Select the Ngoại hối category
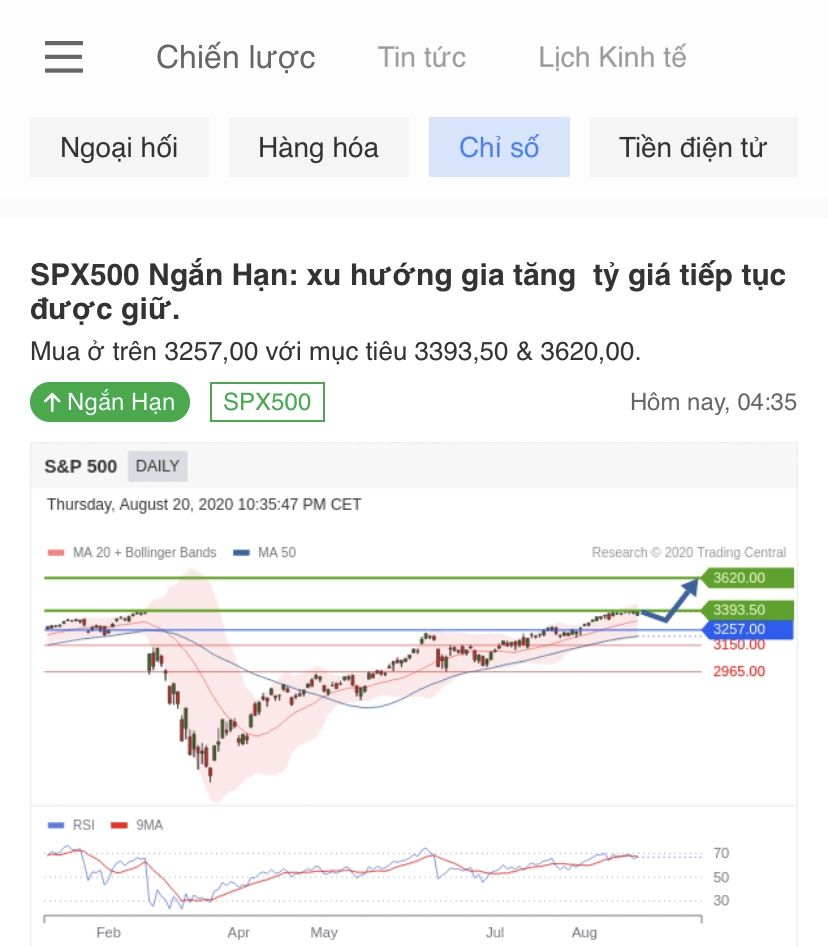828x947 pixels. 119,148
